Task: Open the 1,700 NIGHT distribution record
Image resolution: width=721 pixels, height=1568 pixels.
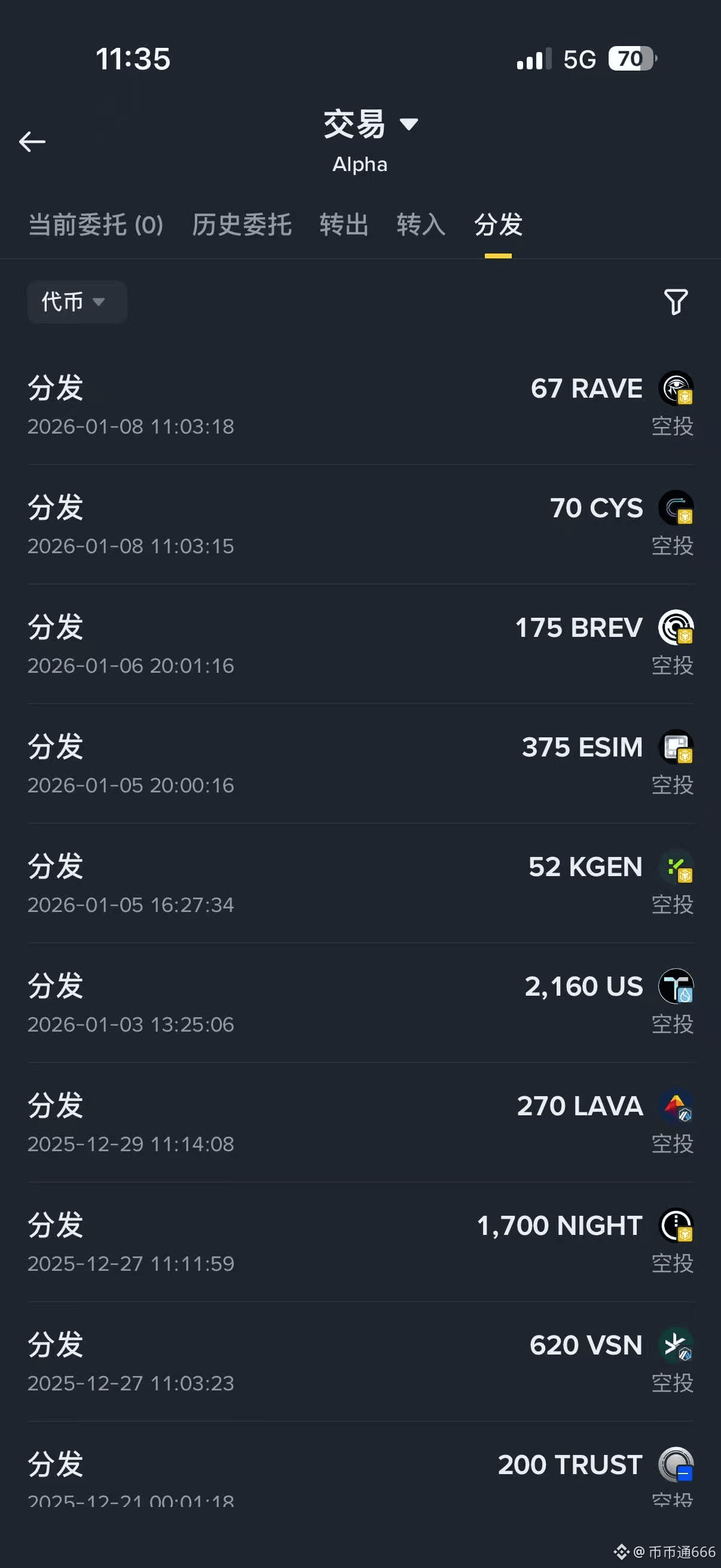Action: pyautogui.click(x=360, y=1242)
